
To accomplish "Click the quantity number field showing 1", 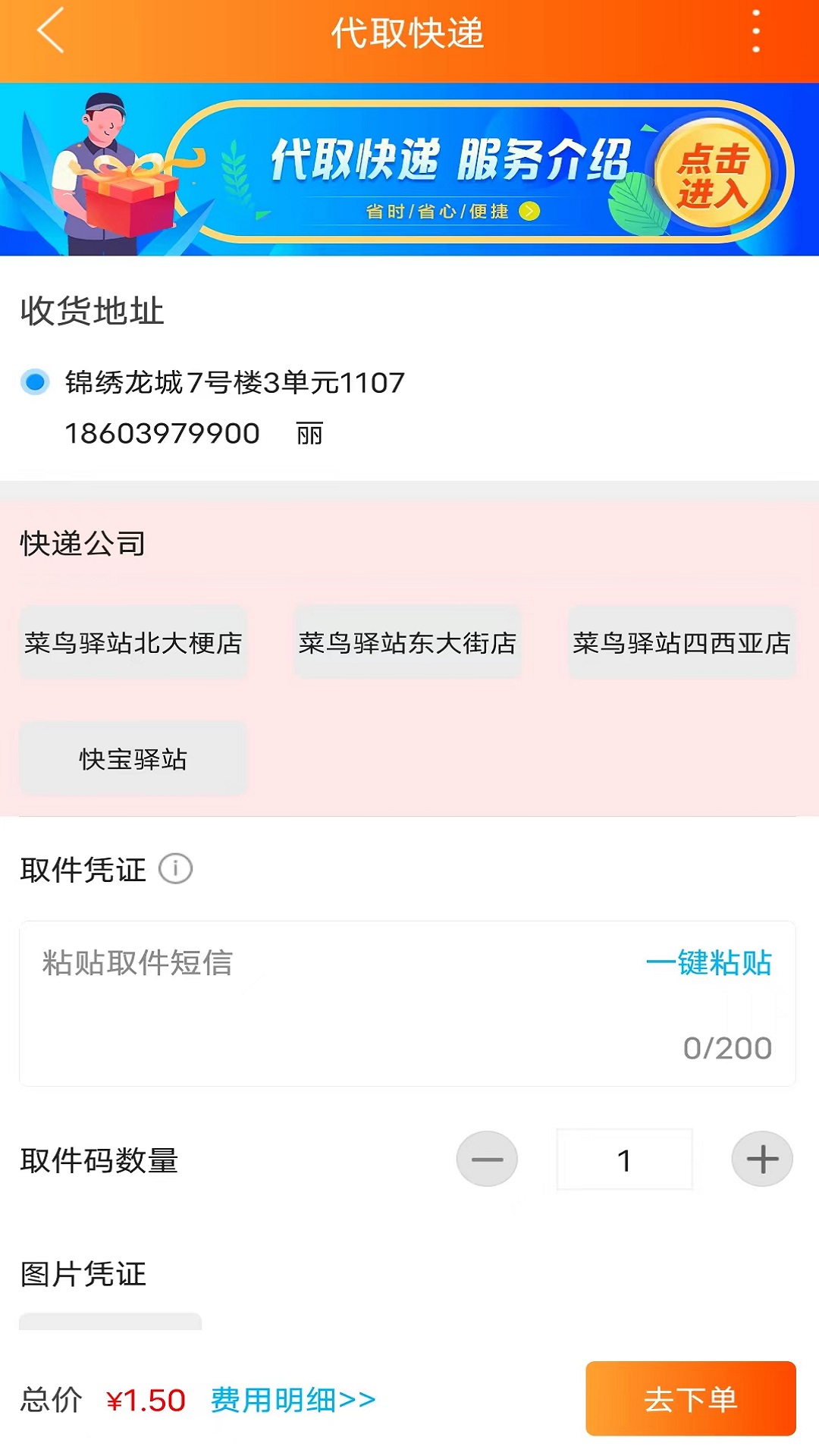I will point(624,1159).
